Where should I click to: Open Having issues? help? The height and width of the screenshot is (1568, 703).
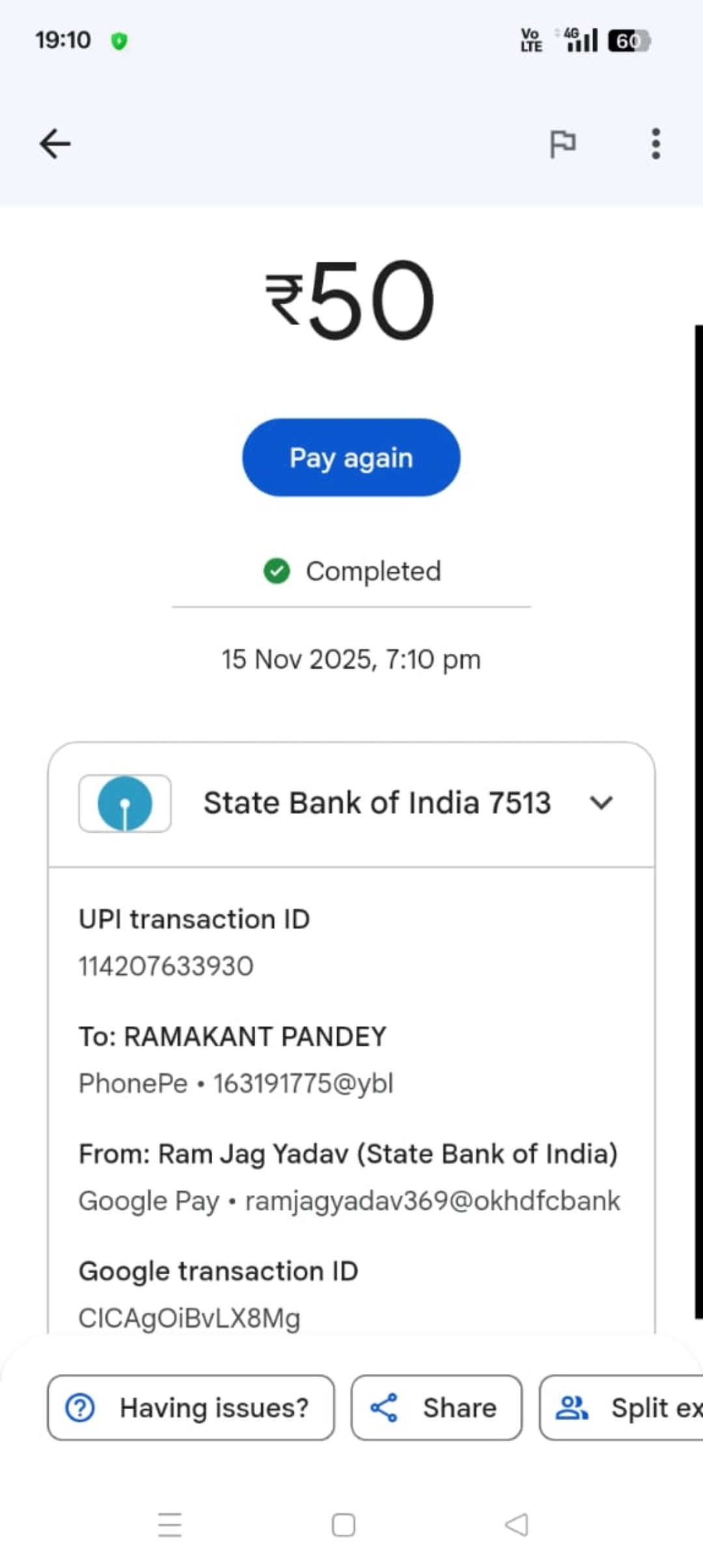click(191, 1408)
